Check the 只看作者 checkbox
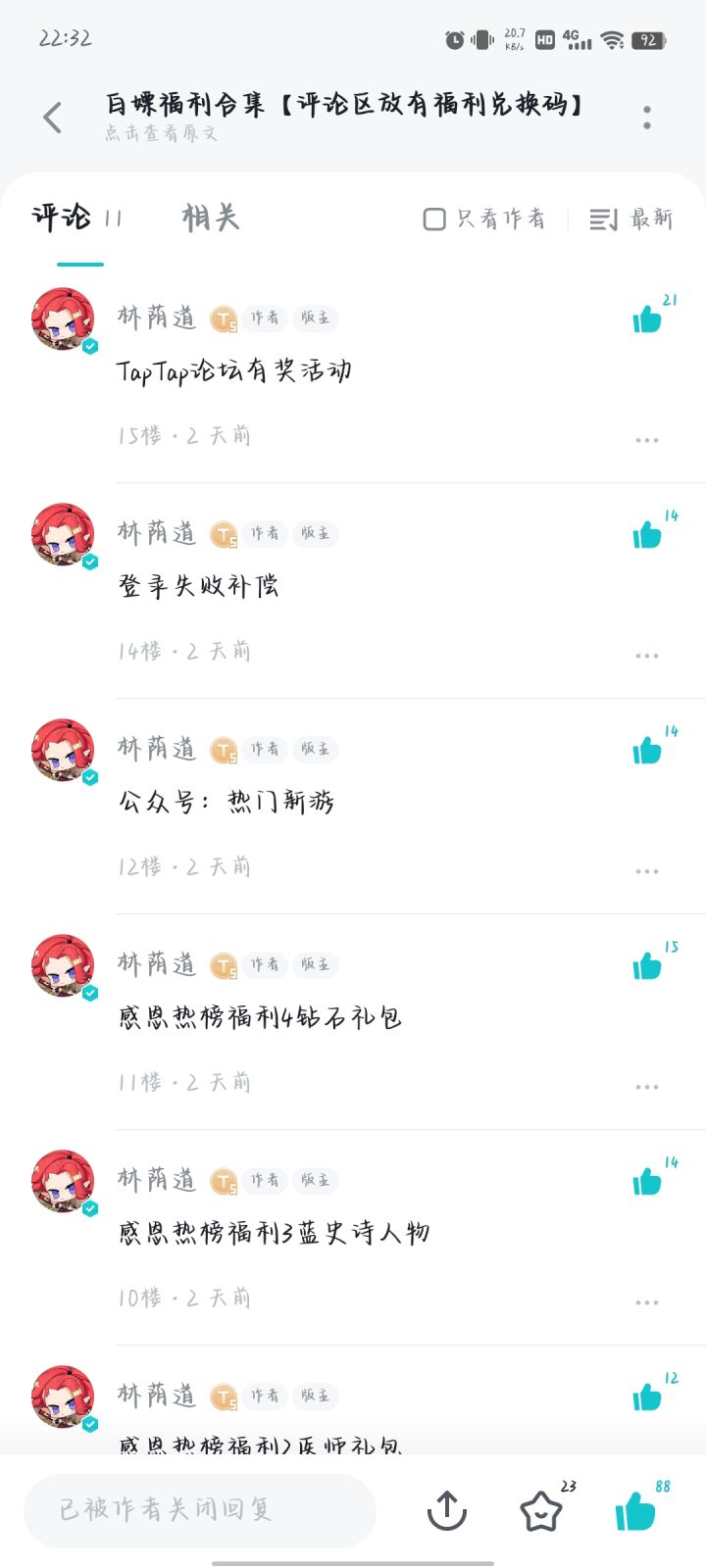 434,219
